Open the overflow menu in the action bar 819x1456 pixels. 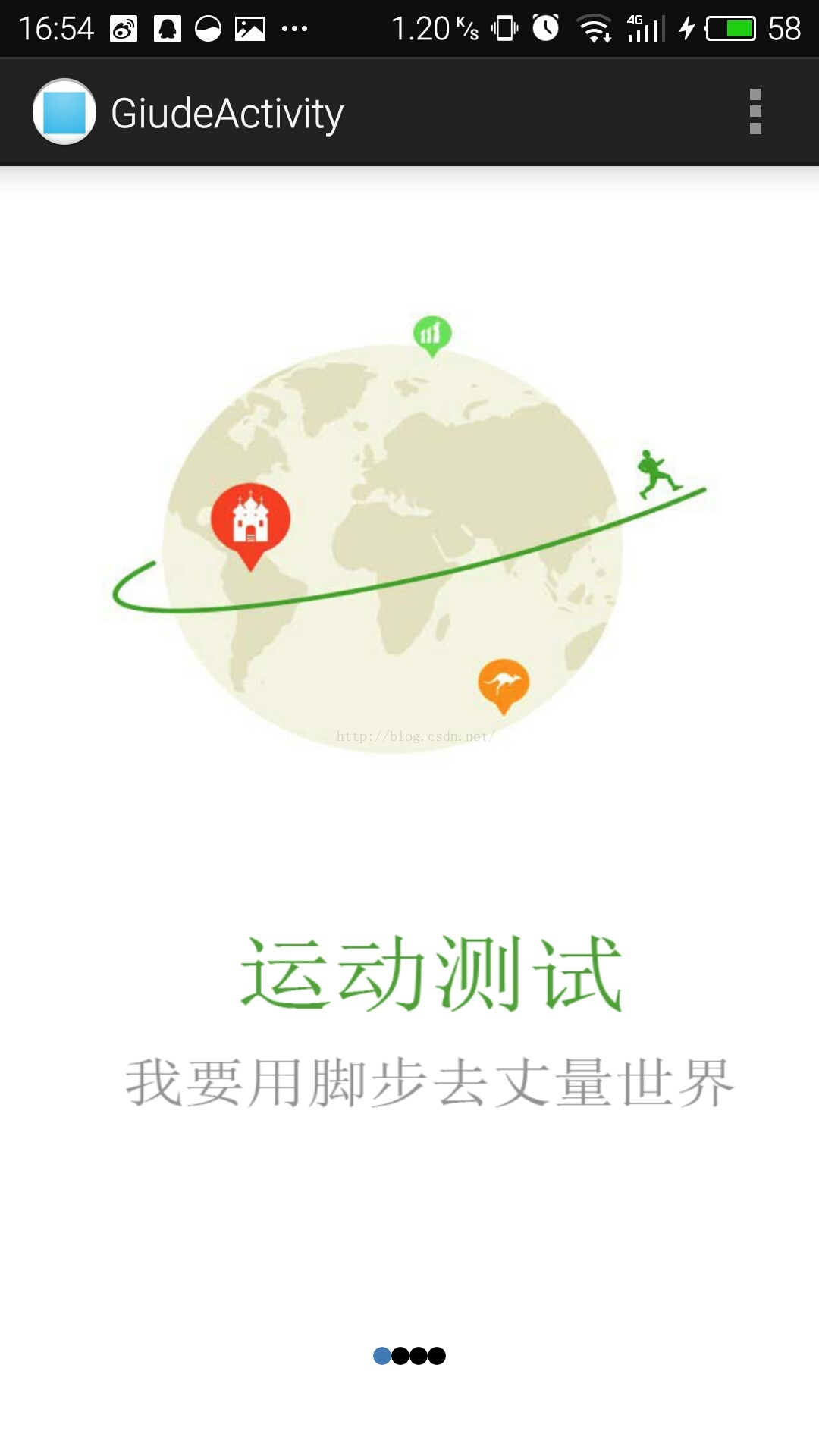coord(755,112)
